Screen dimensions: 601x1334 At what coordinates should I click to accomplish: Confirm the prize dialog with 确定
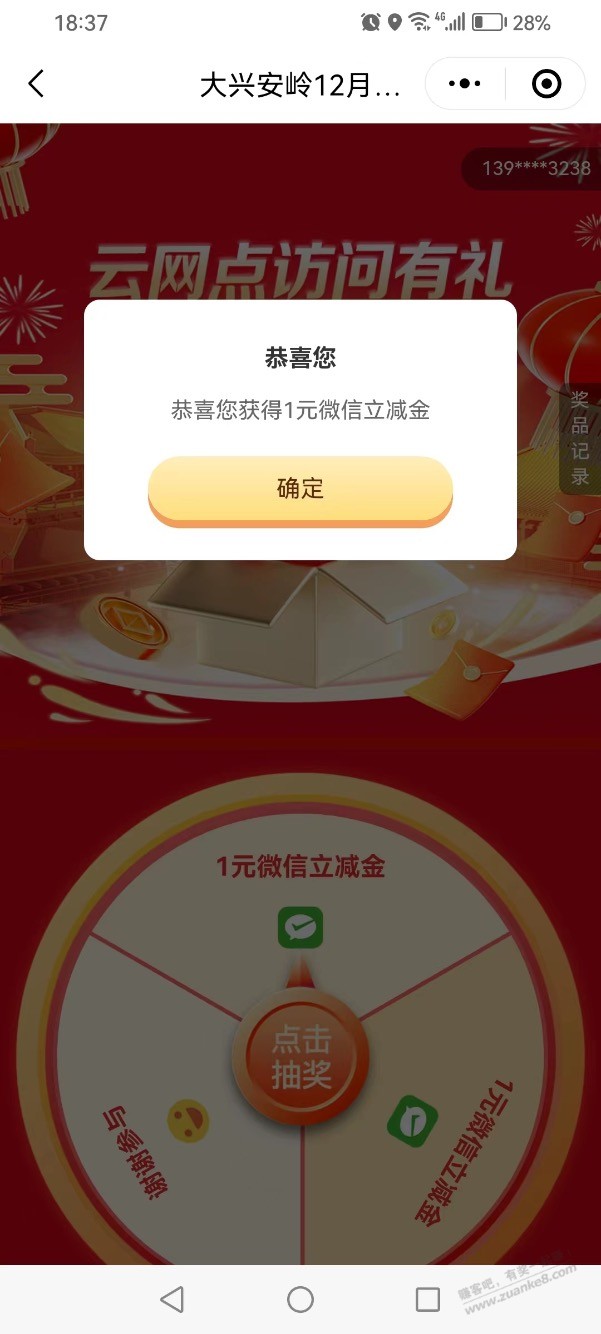[300, 489]
